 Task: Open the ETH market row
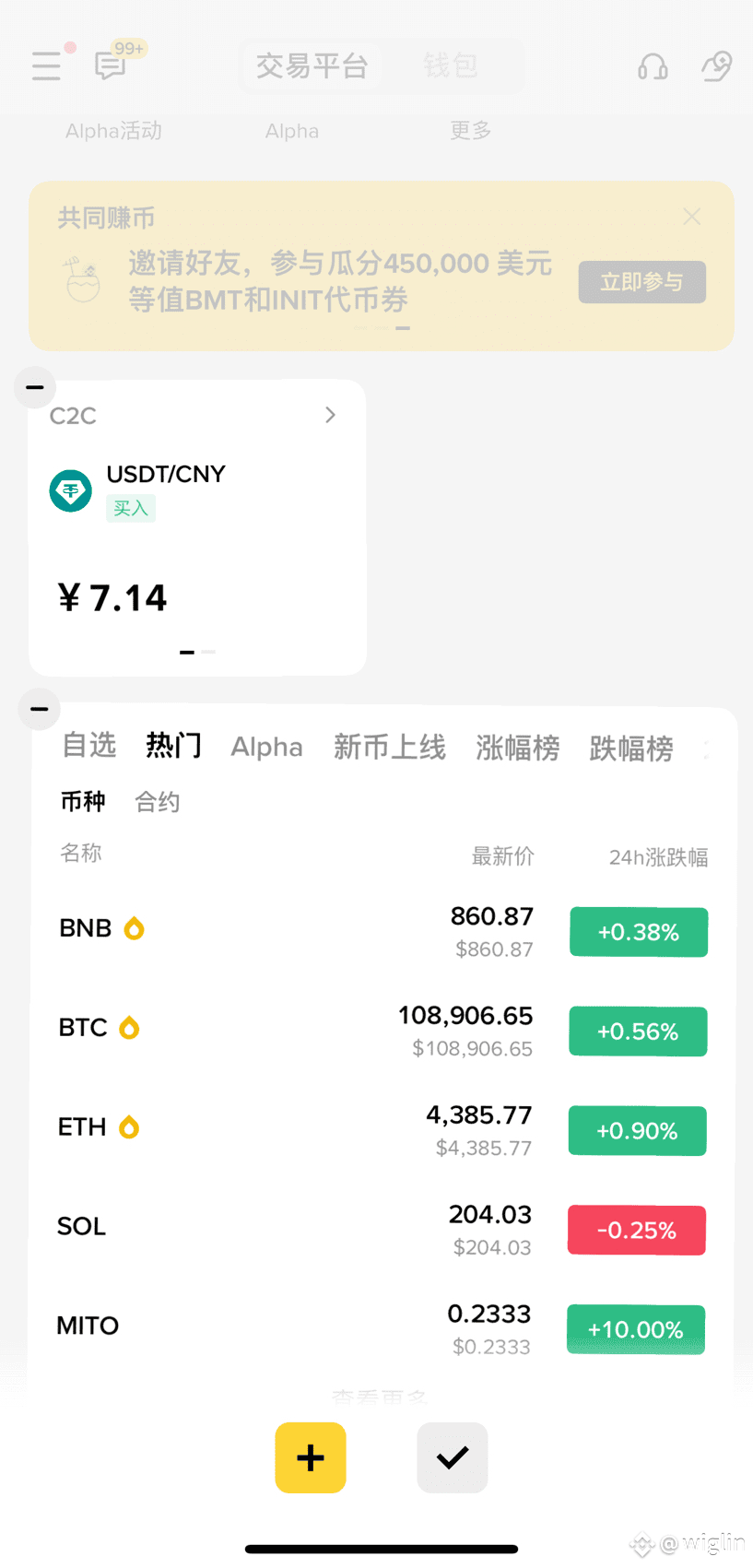click(x=382, y=1130)
